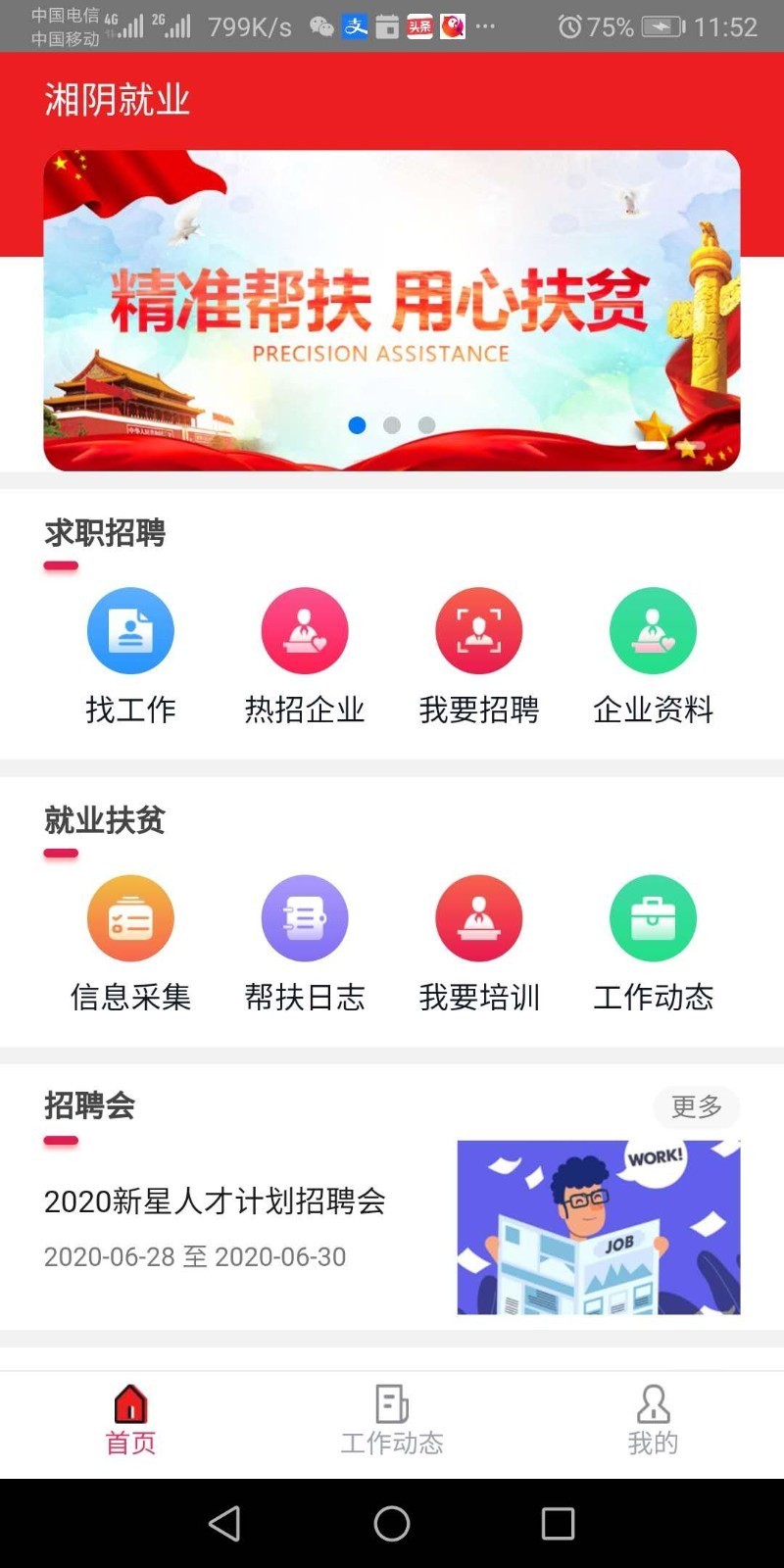Select the 热招企业 icon
The width and height of the screenshot is (784, 1568).
point(305,630)
